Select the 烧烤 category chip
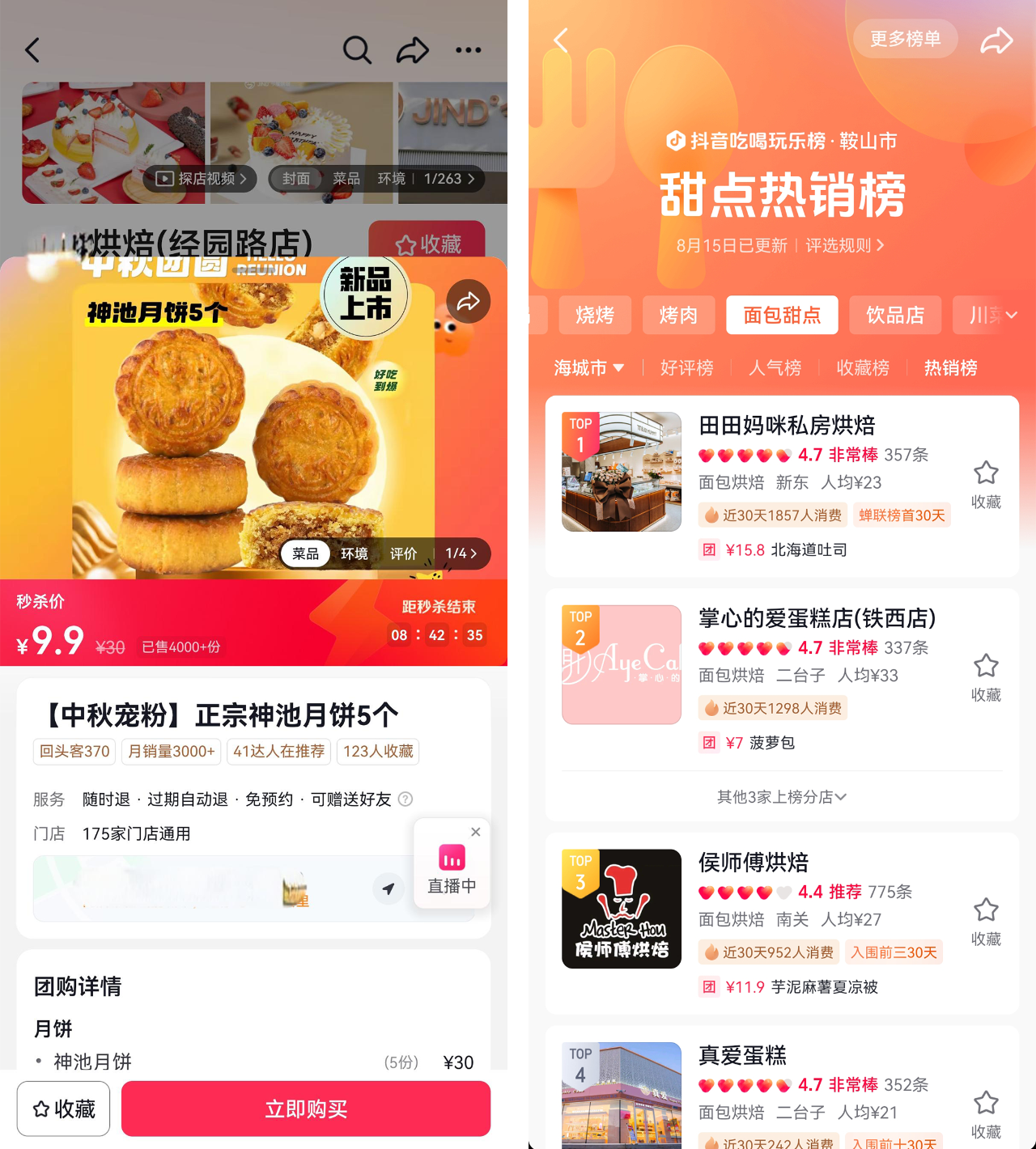Viewport: 1036px width, 1149px height. [x=595, y=315]
